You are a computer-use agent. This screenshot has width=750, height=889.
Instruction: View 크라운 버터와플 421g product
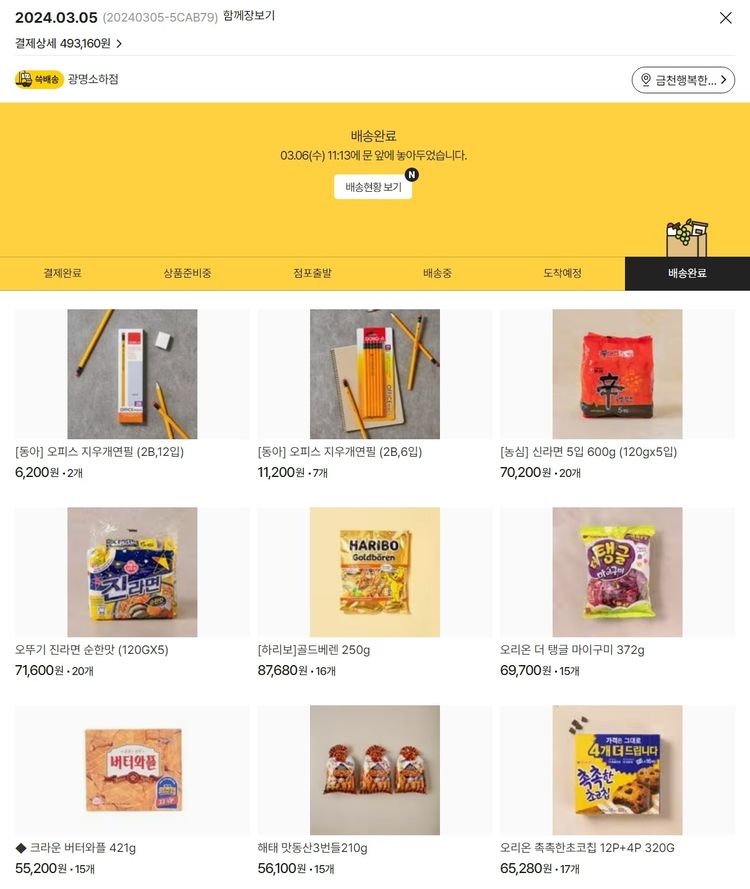(x=132, y=770)
